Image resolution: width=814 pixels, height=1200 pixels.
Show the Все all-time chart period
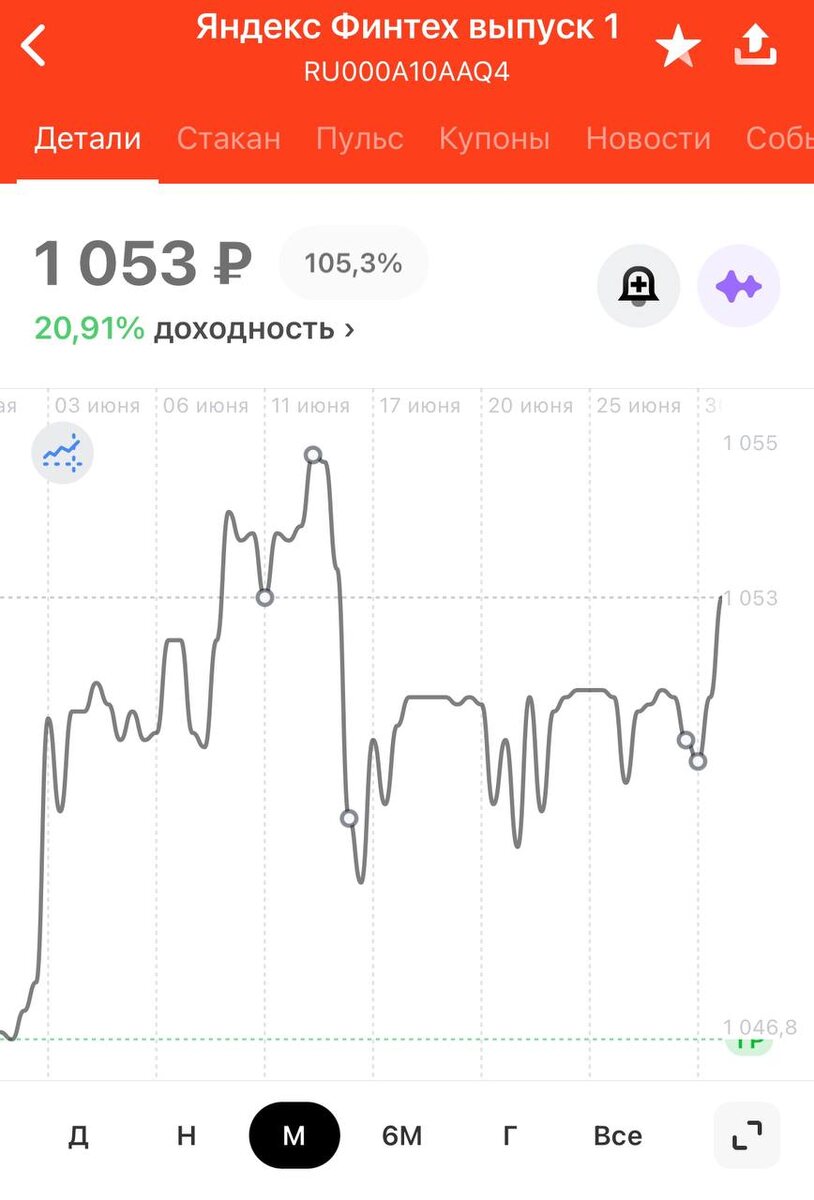click(617, 1135)
